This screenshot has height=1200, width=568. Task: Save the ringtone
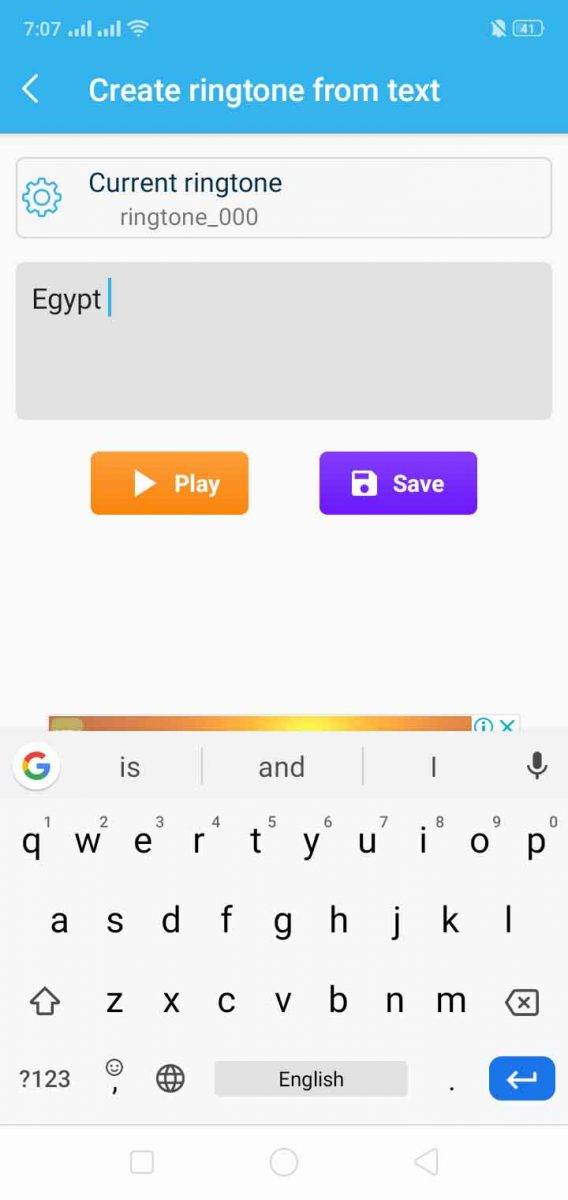tap(398, 483)
